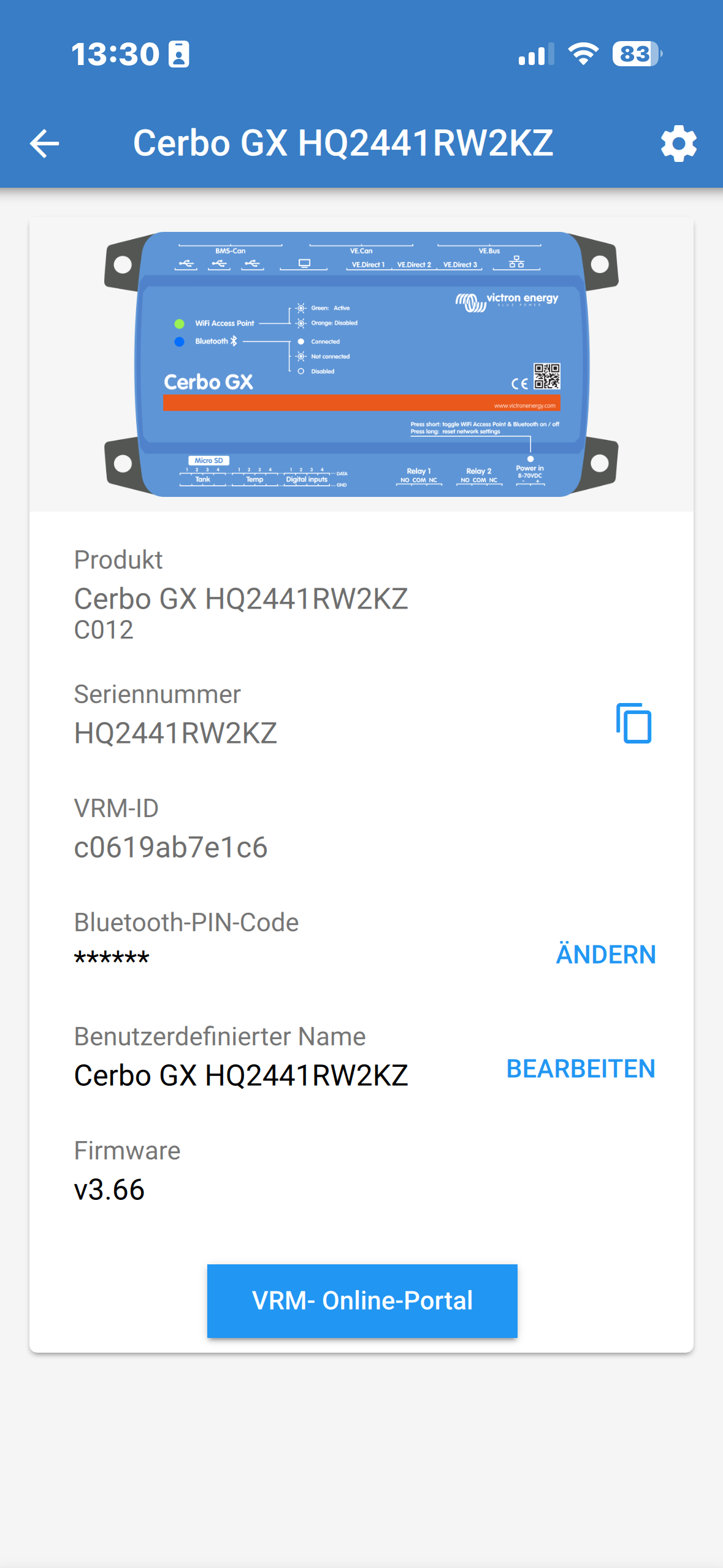This screenshot has width=723, height=1568.
Task: Tap BEARBEITEN to edit custom name
Action: (x=580, y=1068)
